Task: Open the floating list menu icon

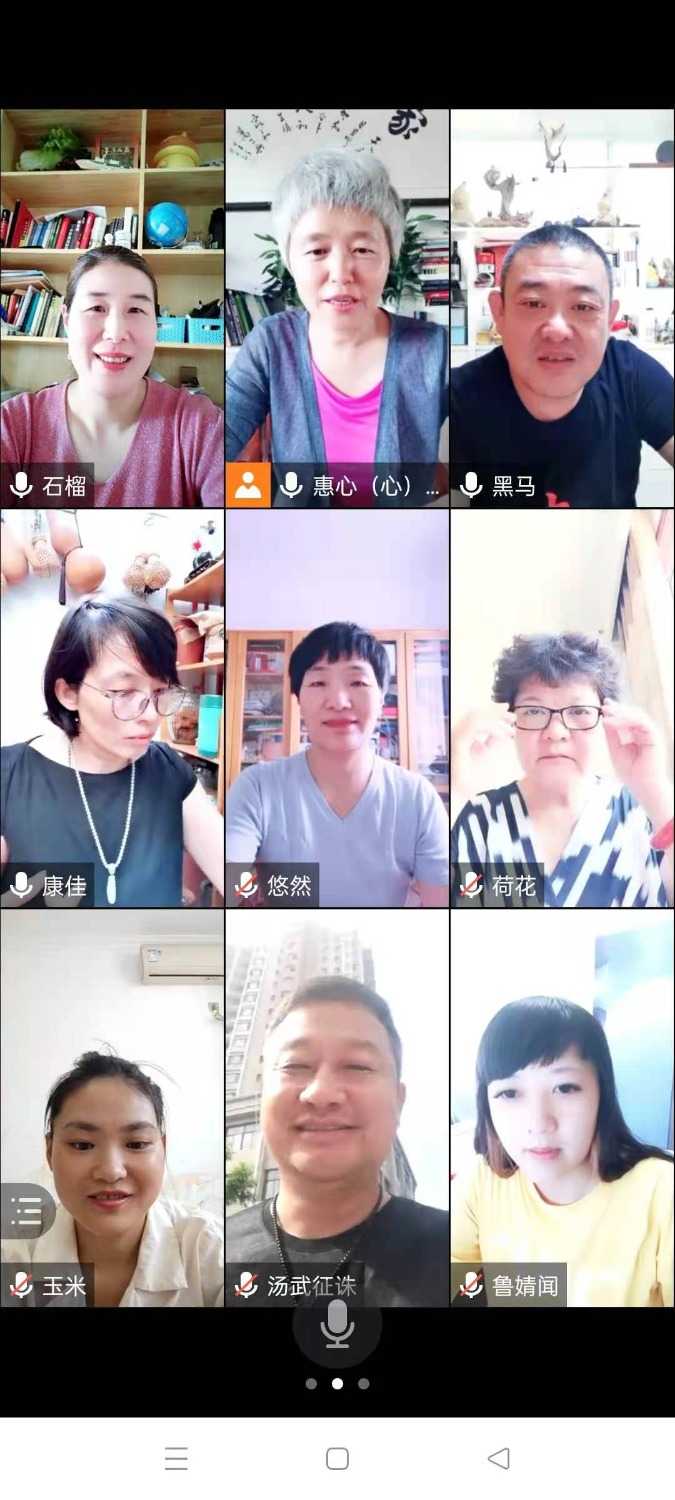Action: [27, 1211]
